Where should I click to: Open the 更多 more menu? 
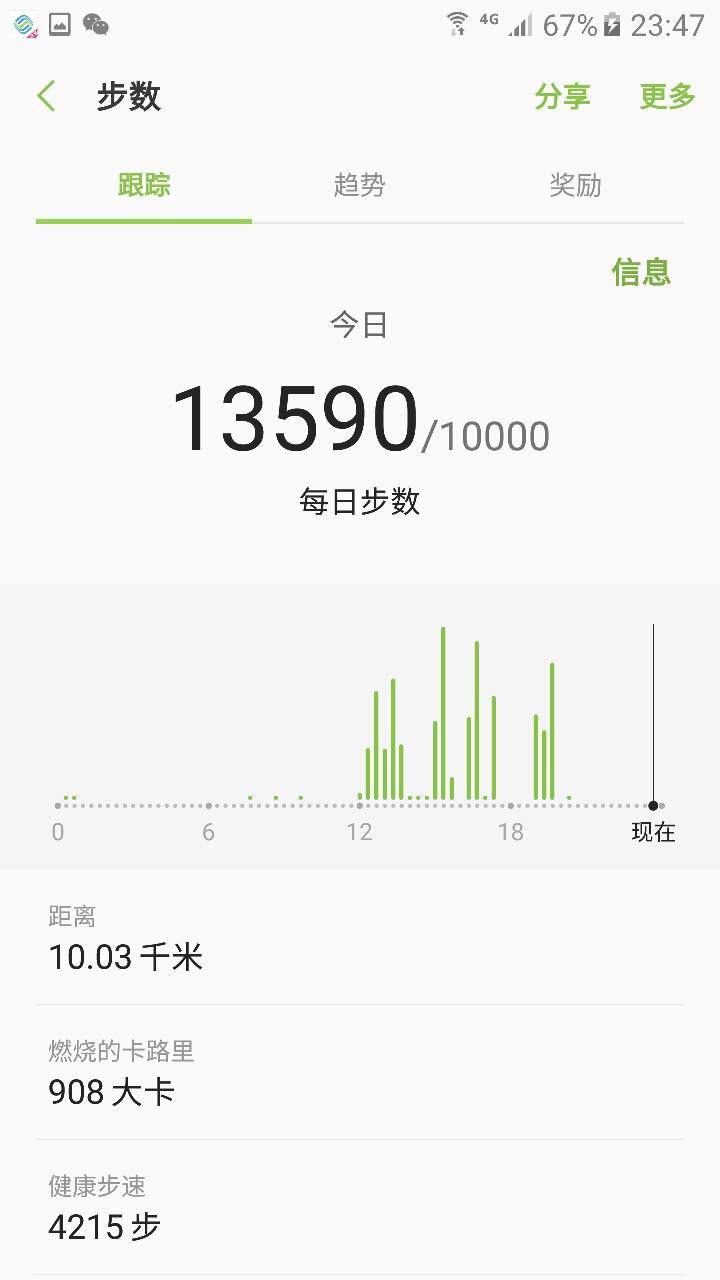tap(667, 97)
